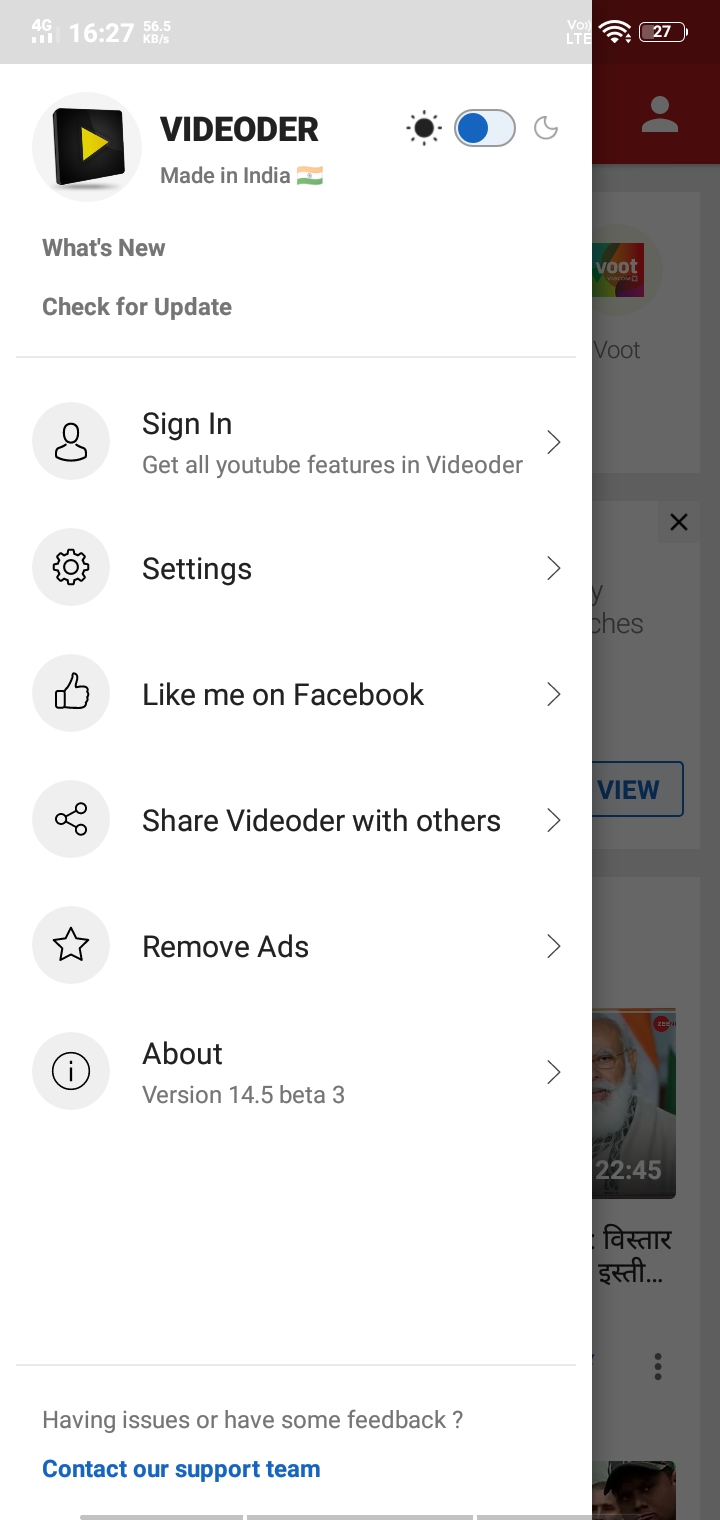Screen dimensions: 720x1520
Task: Open Settings via the gear icon
Action: click(x=71, y=567)
